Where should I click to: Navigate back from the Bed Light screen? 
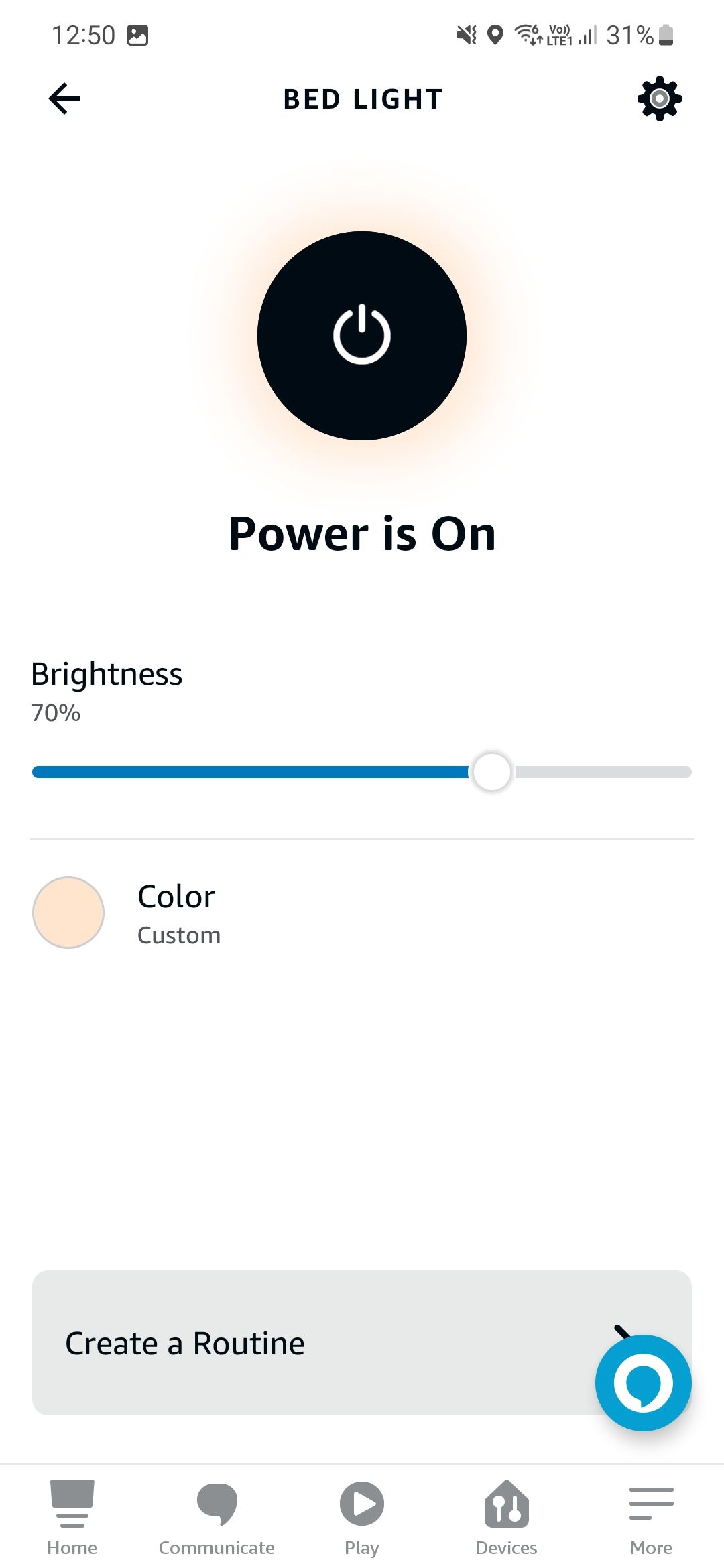[x=64, y=99]
